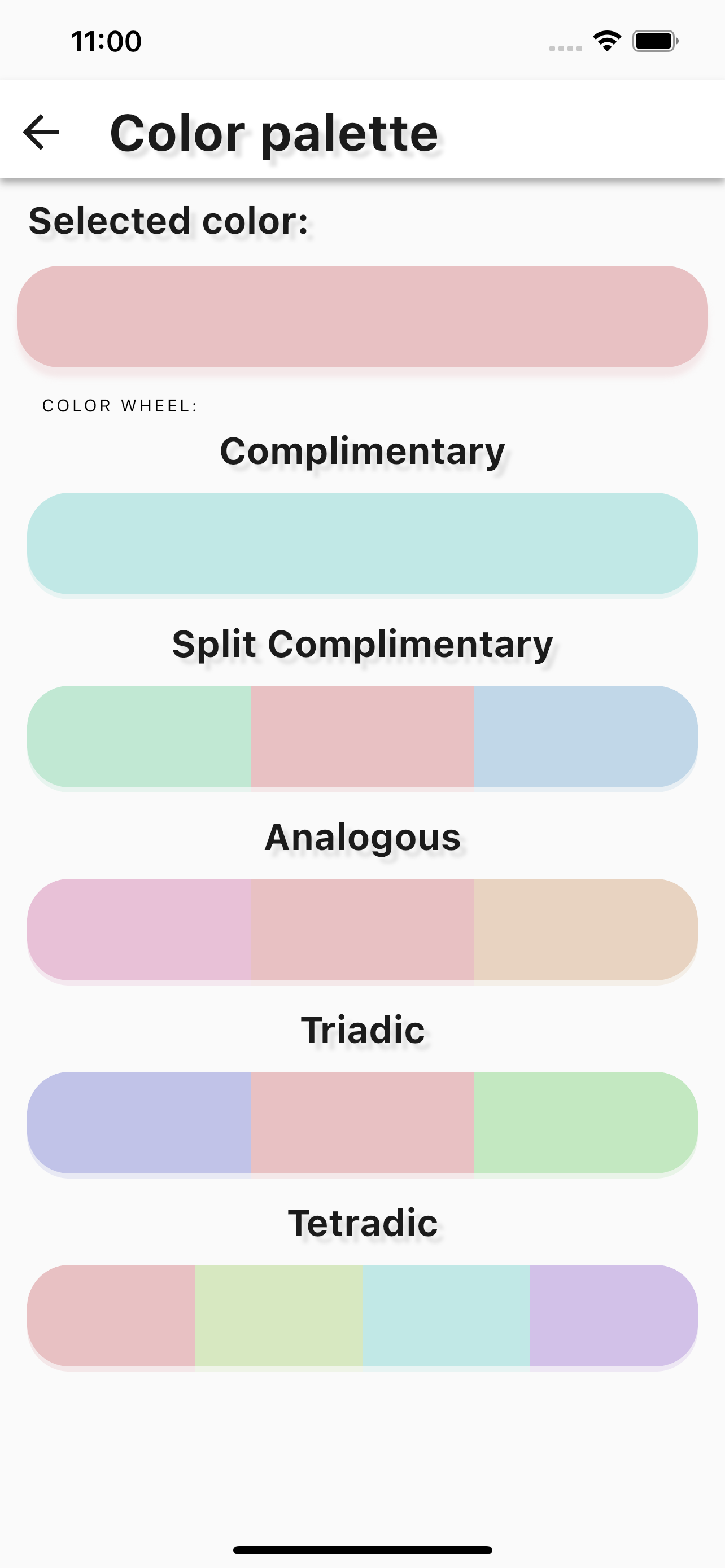
Task: Select the Triadic lavender-blue swatch
Action: pyautogui.click(x=139, y=1123)
